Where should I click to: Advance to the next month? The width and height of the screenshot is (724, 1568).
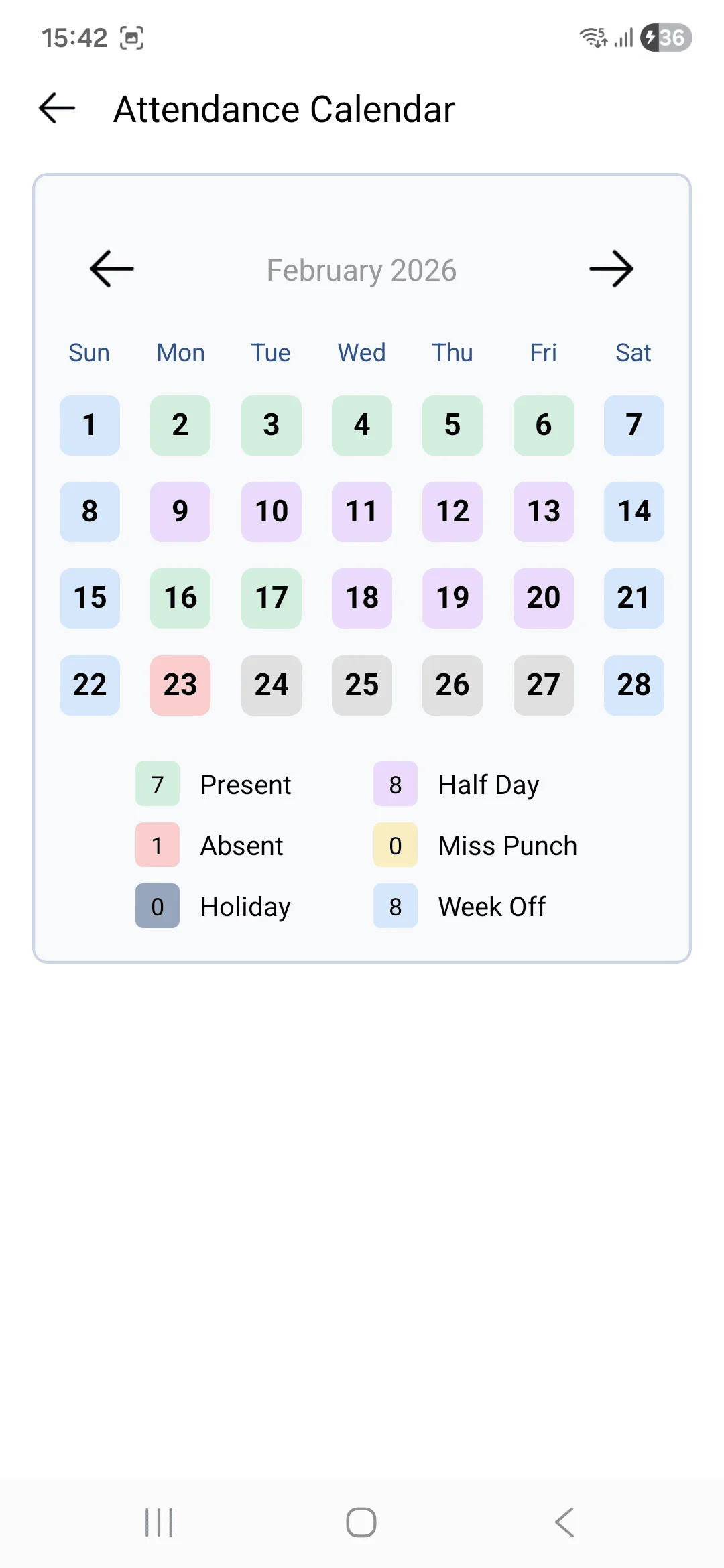(611, 269)
